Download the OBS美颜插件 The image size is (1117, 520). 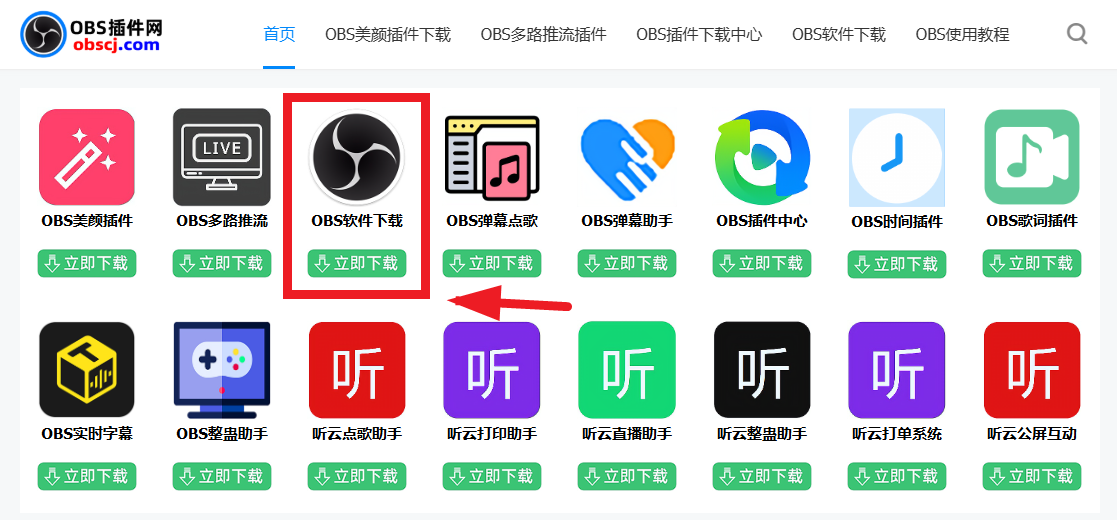tap(87, 264)
